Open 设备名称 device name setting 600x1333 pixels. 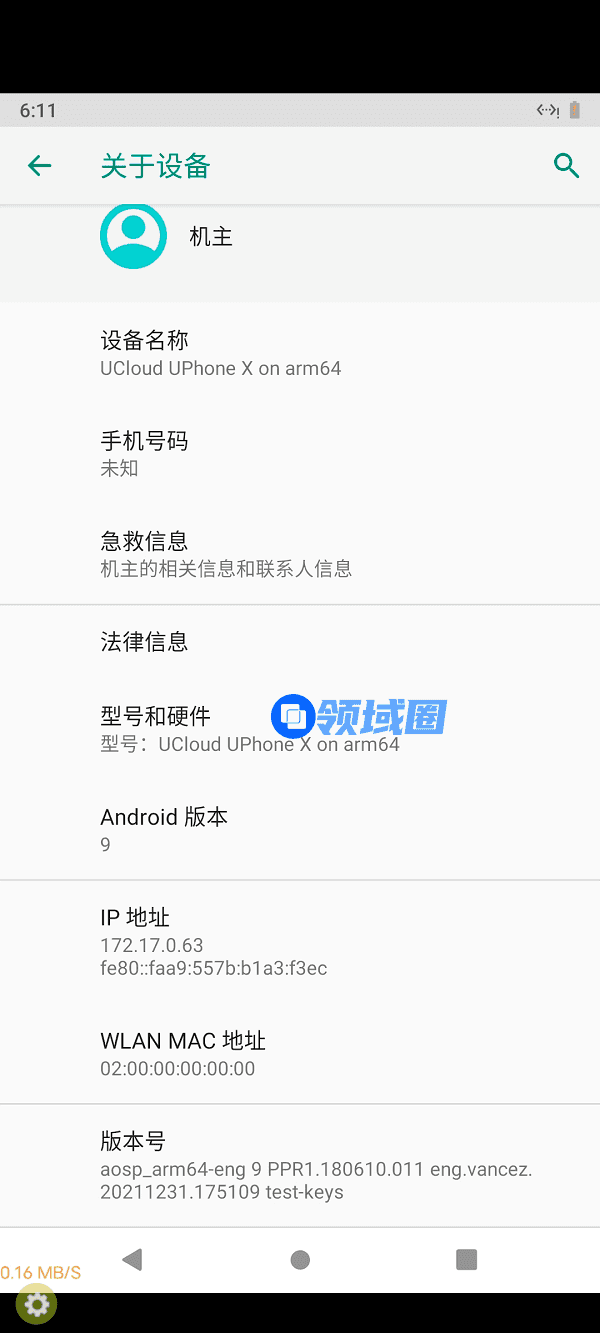click(300, 353)
